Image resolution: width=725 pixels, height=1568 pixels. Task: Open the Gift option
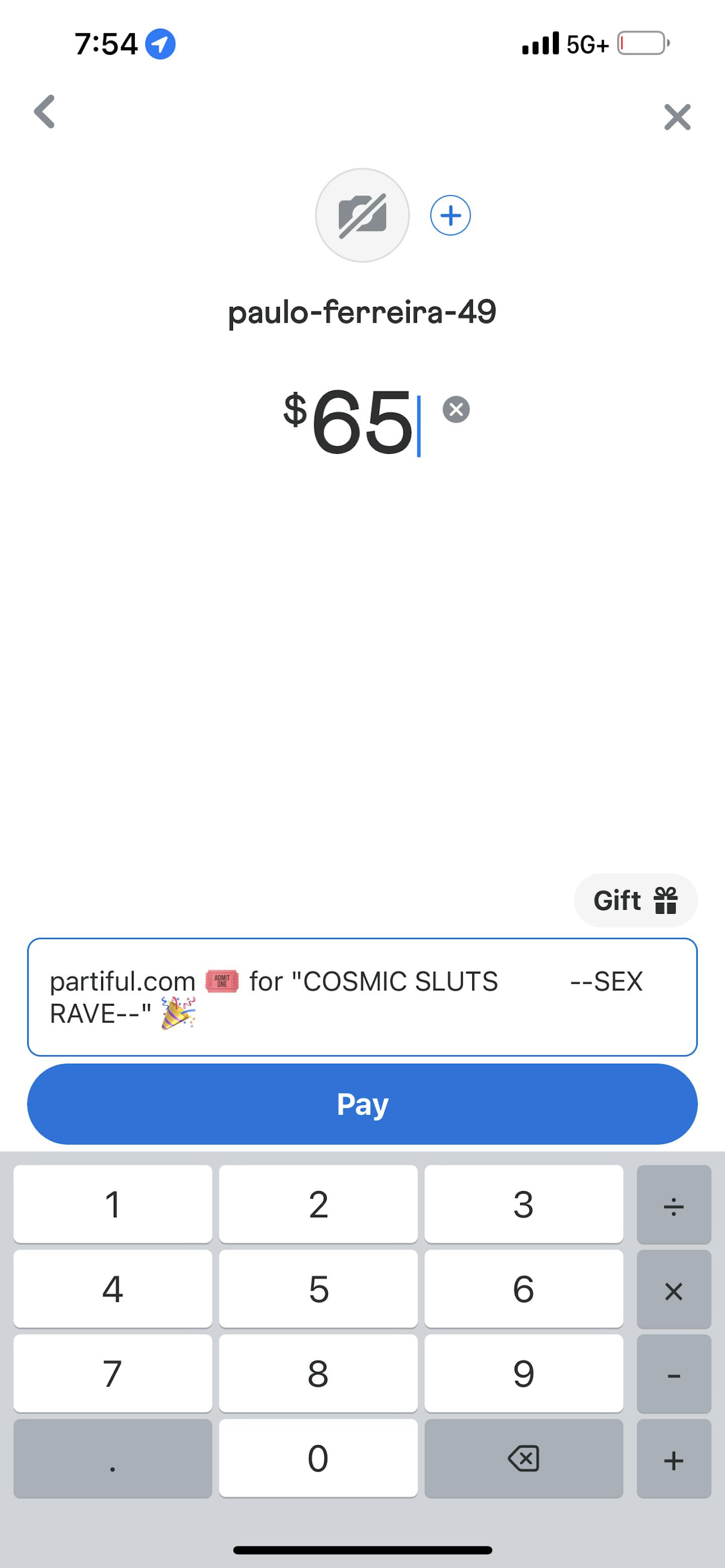tap(635, 900)
